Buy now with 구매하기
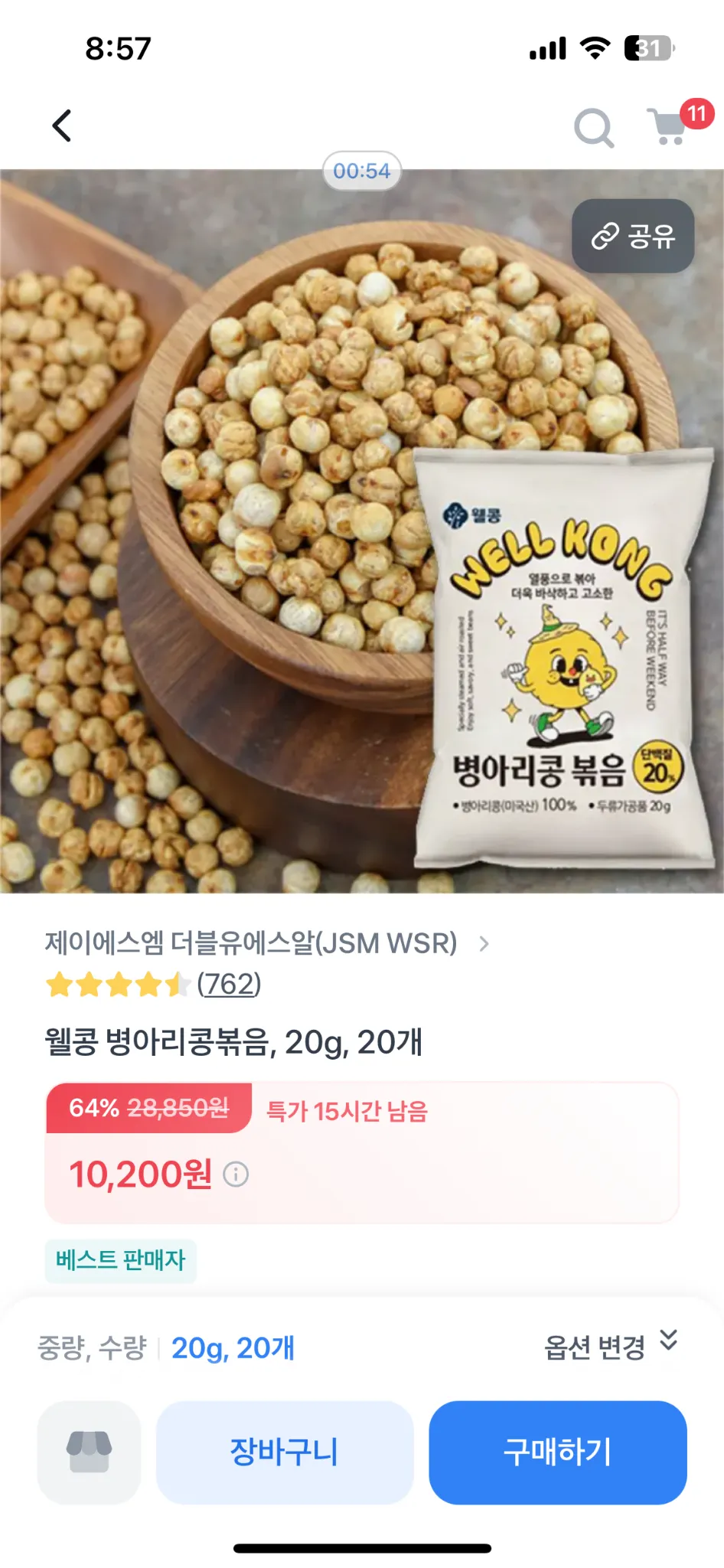724x1568 pixels. click(x=557, y=1452)
